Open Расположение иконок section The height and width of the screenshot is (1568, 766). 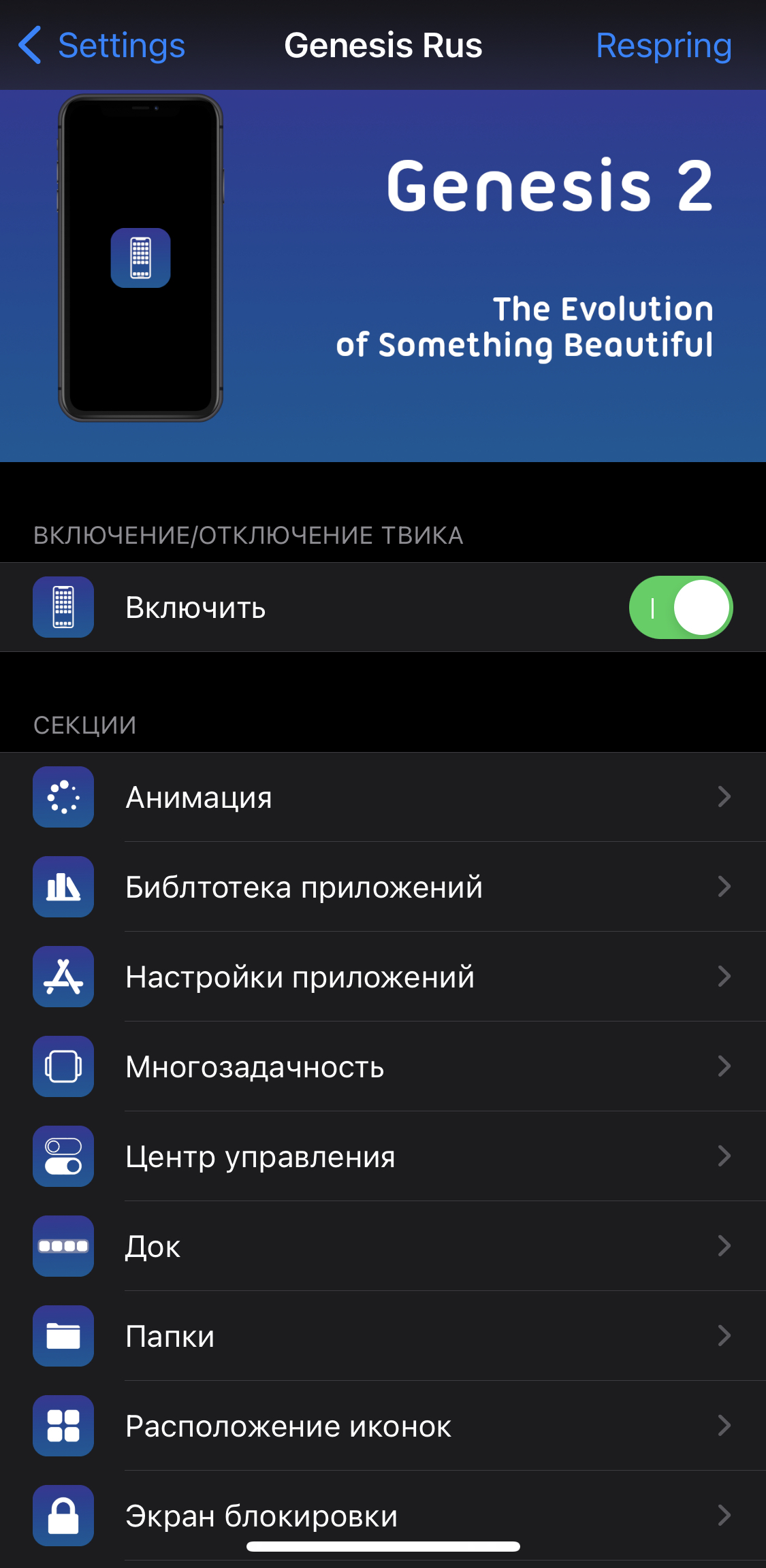[383, 1426]
